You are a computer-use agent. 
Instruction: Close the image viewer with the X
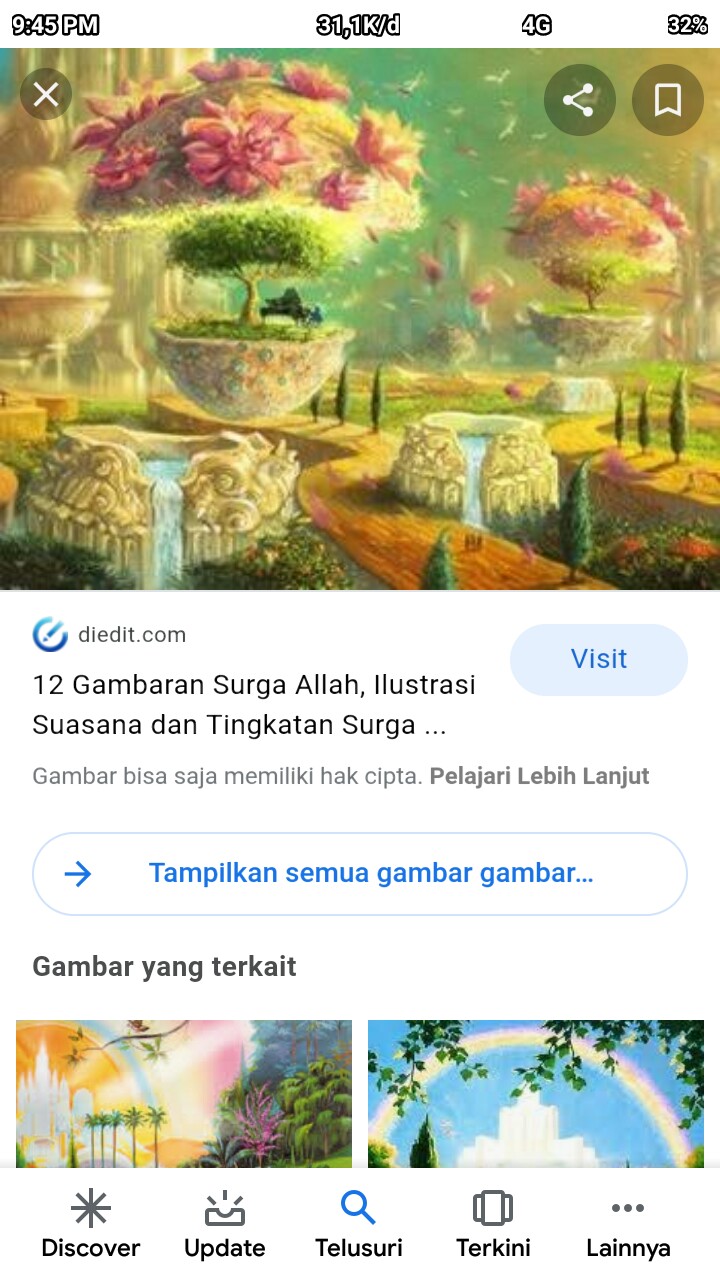(46, 94)
